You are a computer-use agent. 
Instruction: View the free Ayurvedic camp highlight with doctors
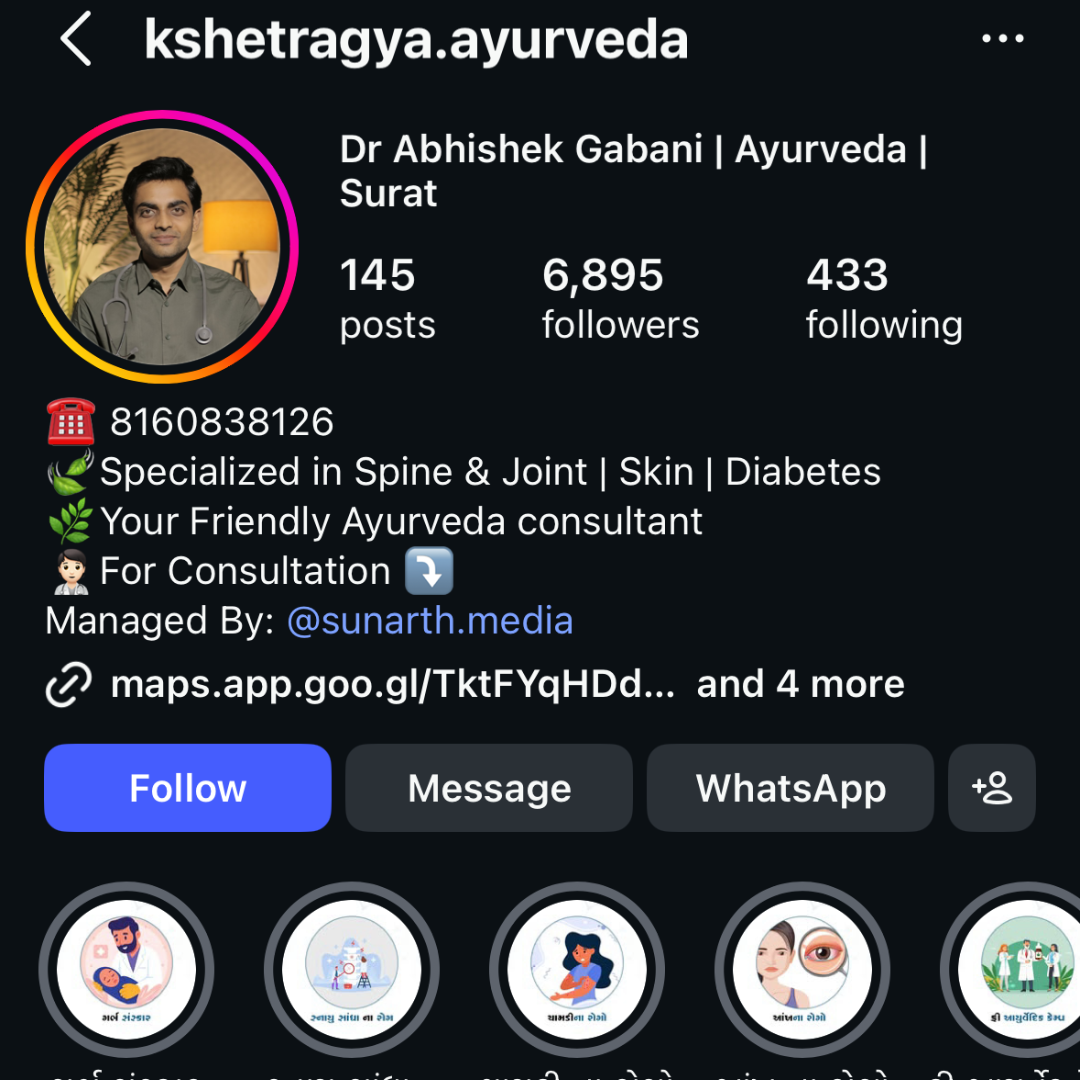(1020, 968)
